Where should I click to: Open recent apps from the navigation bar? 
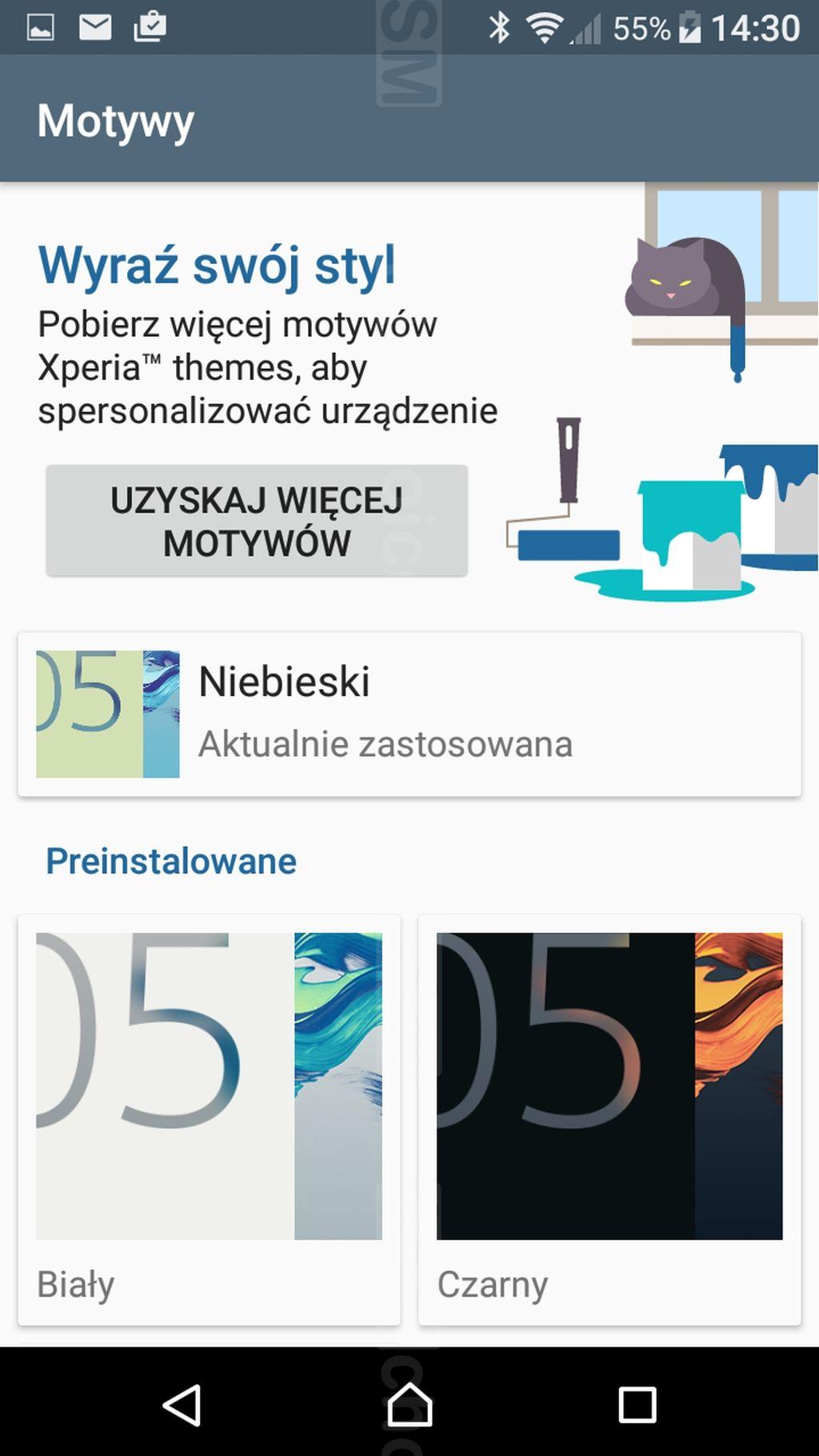coord(637,1405)
